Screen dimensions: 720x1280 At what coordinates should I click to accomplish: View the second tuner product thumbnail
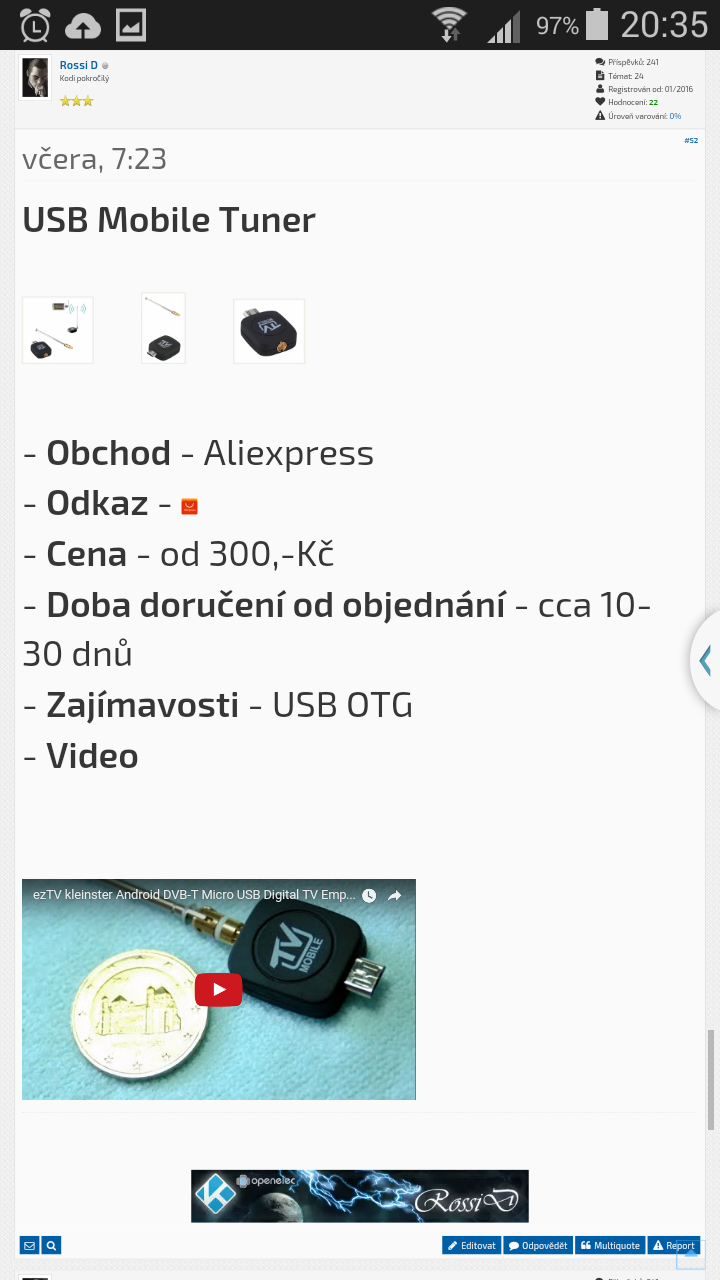163,328
